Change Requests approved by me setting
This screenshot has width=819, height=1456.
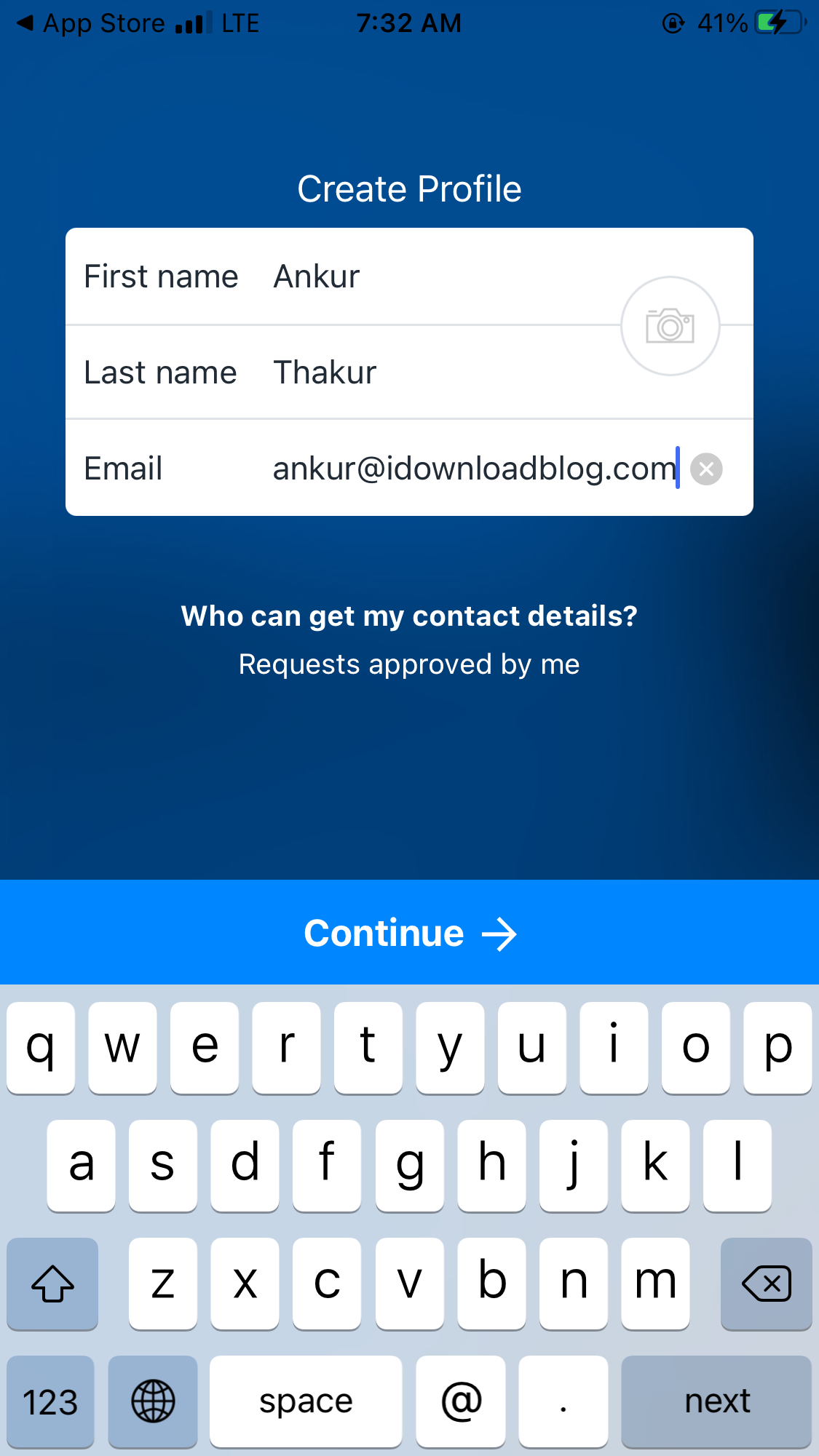pyautogui.click(x=409, y=664)
